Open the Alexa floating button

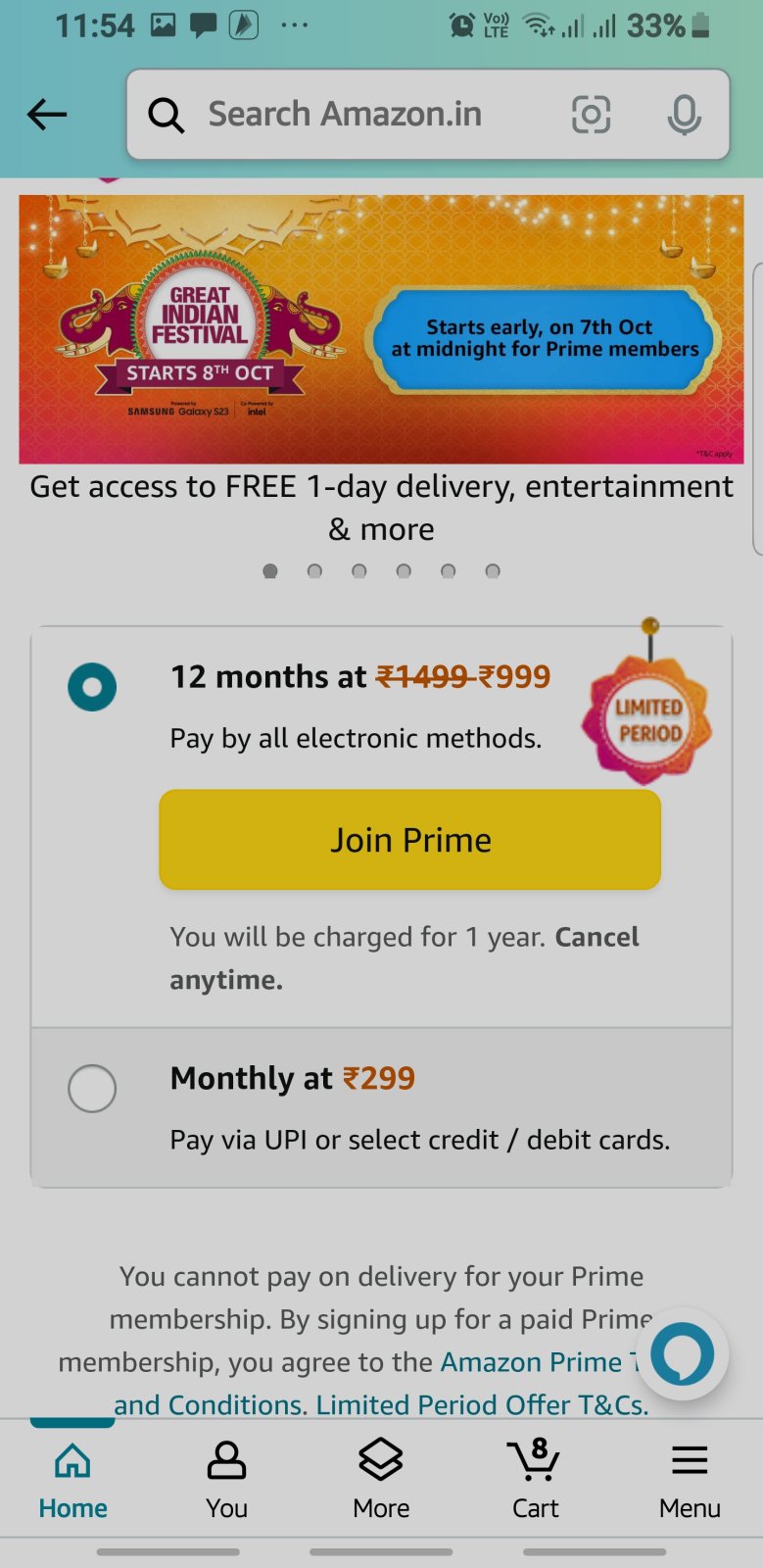(x=683, y=1354)
